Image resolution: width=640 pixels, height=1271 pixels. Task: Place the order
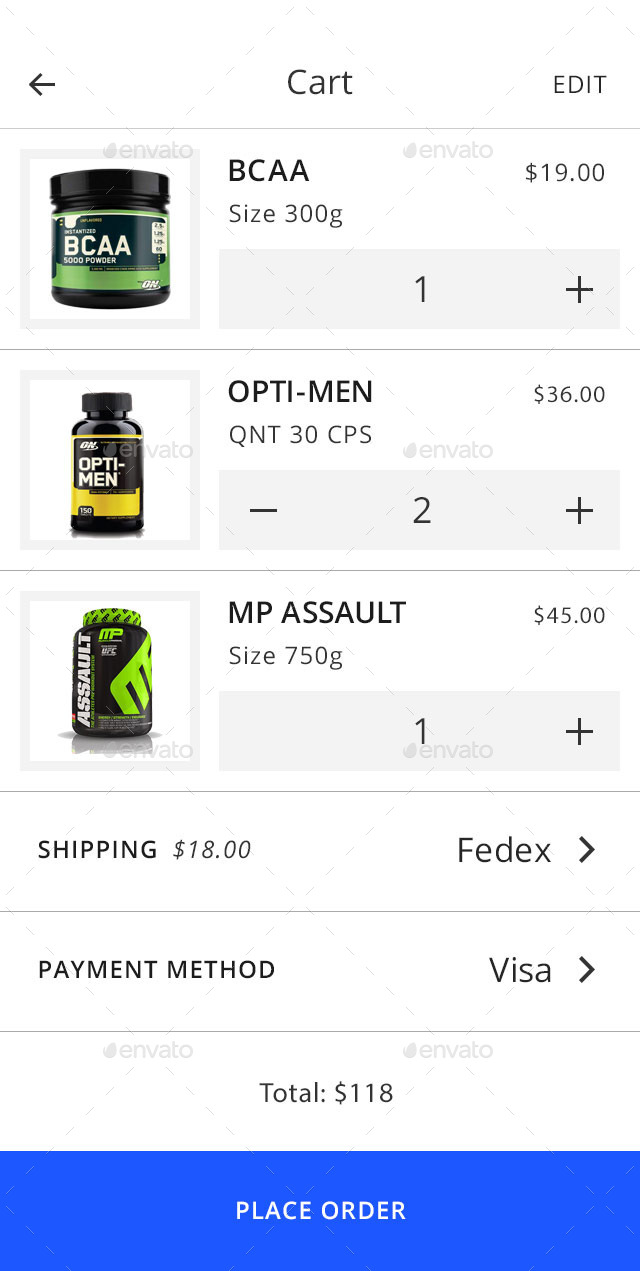point(320,1210)
